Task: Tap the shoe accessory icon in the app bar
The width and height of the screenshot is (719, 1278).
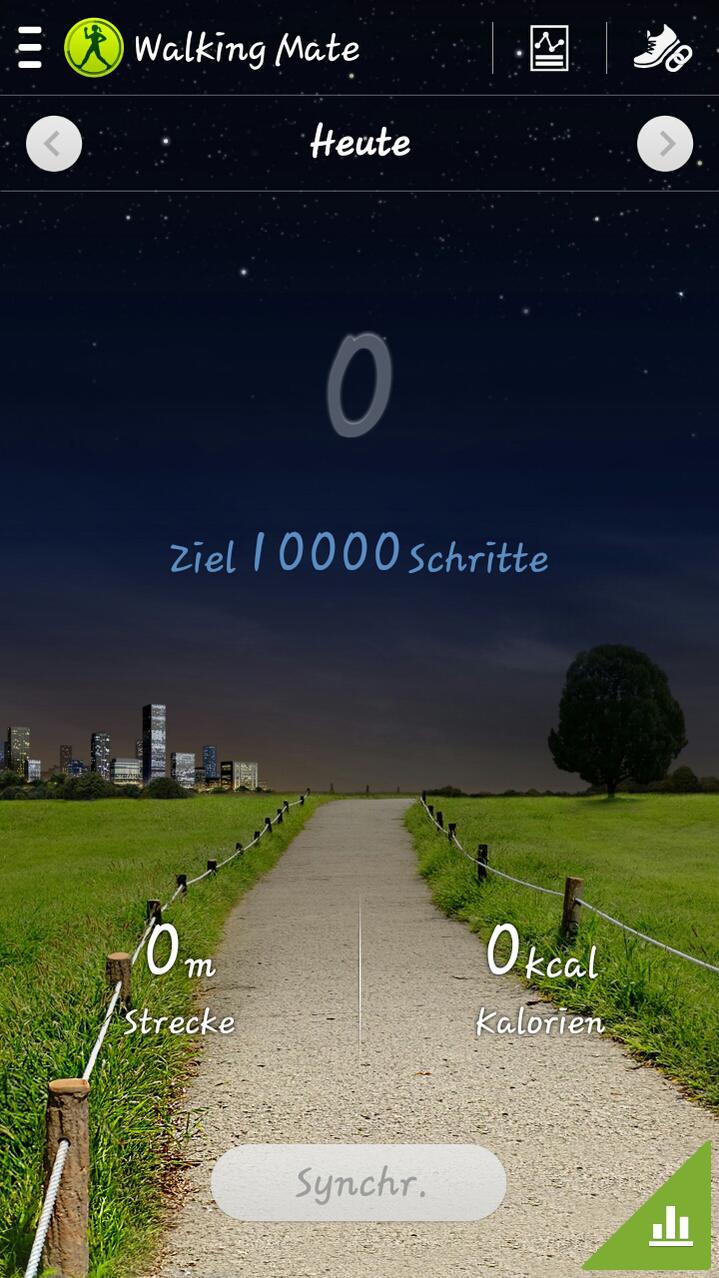Action: 662,48
